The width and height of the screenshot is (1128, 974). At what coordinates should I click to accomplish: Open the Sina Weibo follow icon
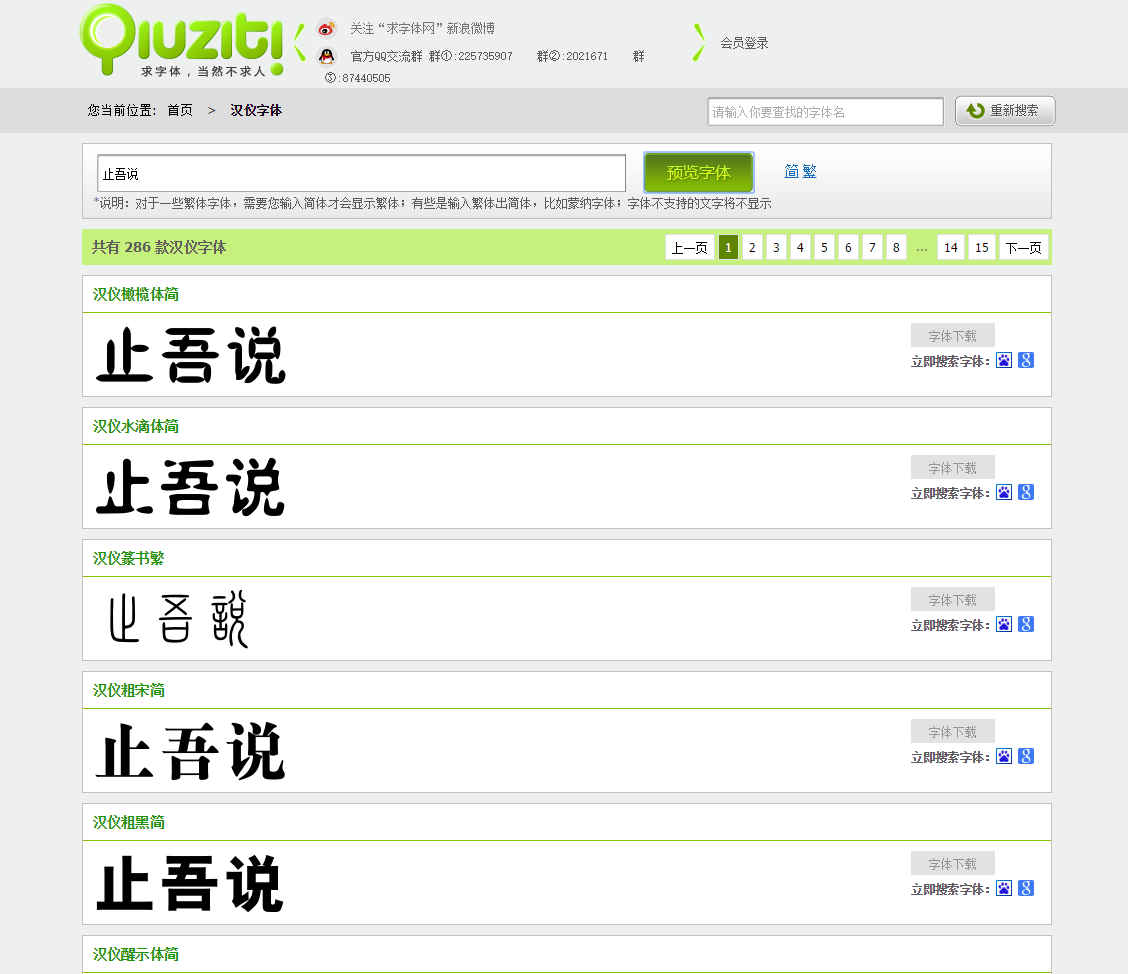point(326,28)
